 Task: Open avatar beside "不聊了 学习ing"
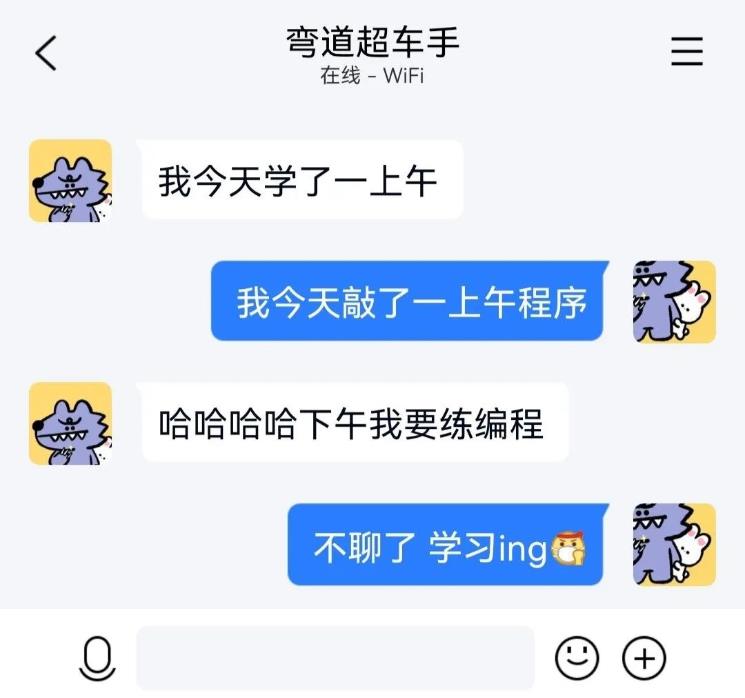tap(674, 544)
